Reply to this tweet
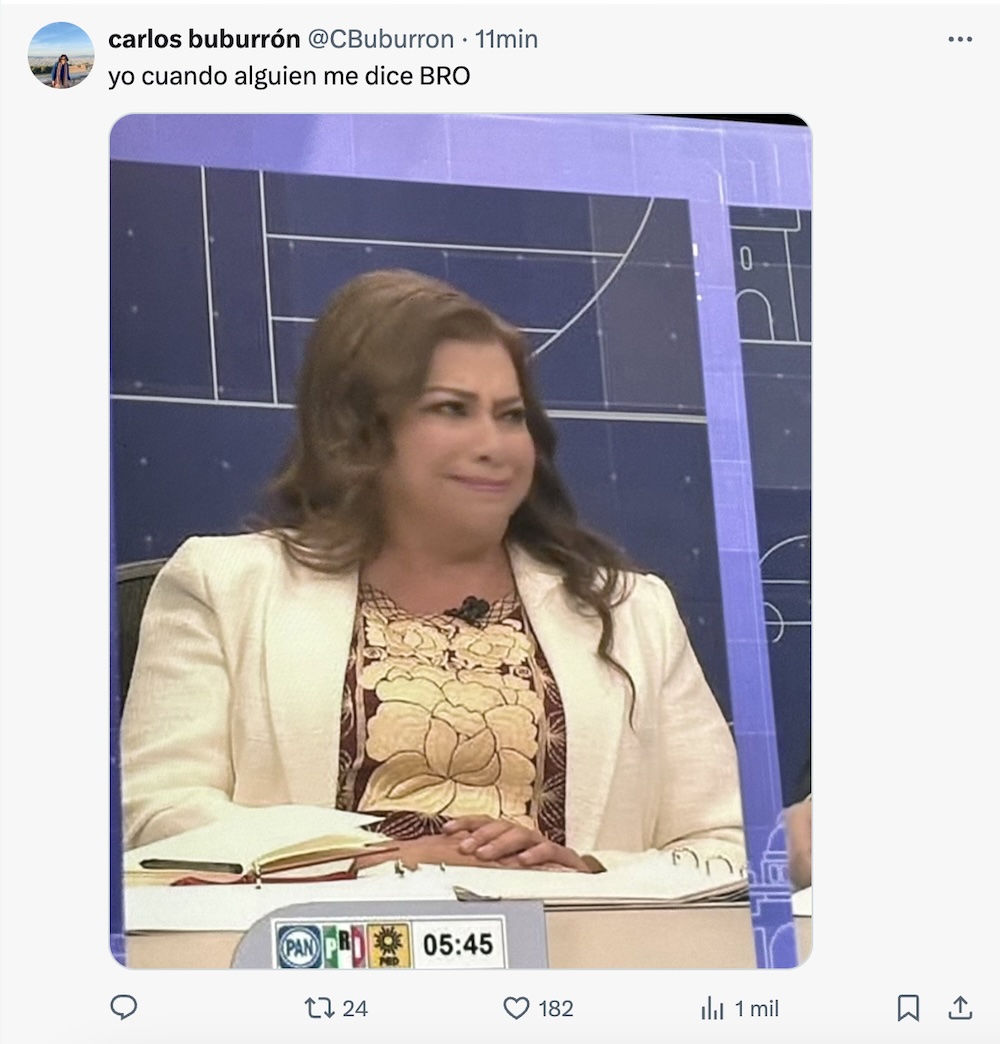 pyautogui.click(x=123, y=1007)
